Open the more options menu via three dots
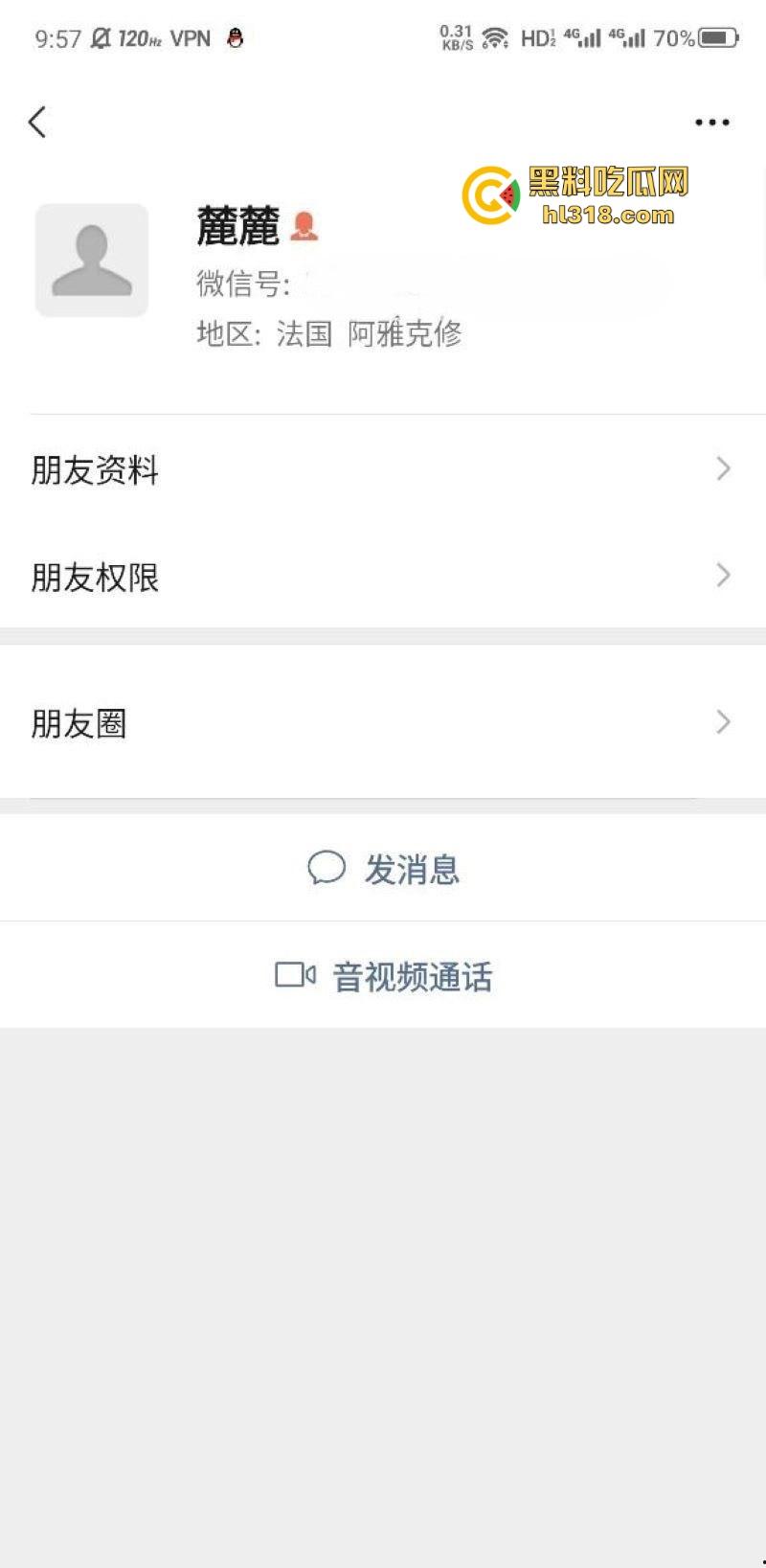This screenshot has height=1568, width=766. [x=712, y=122]
